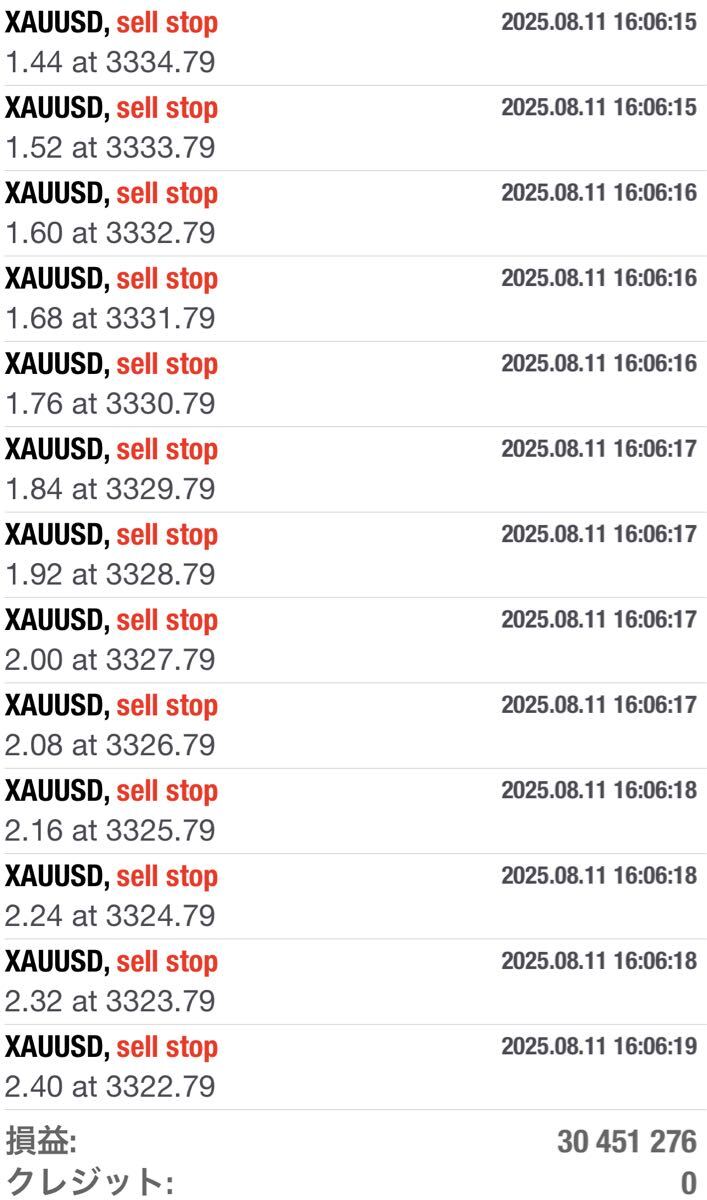This screenshot has height=1200, width=707.
Task: Open the sell stop order at 3334.79
Action: 353,43
